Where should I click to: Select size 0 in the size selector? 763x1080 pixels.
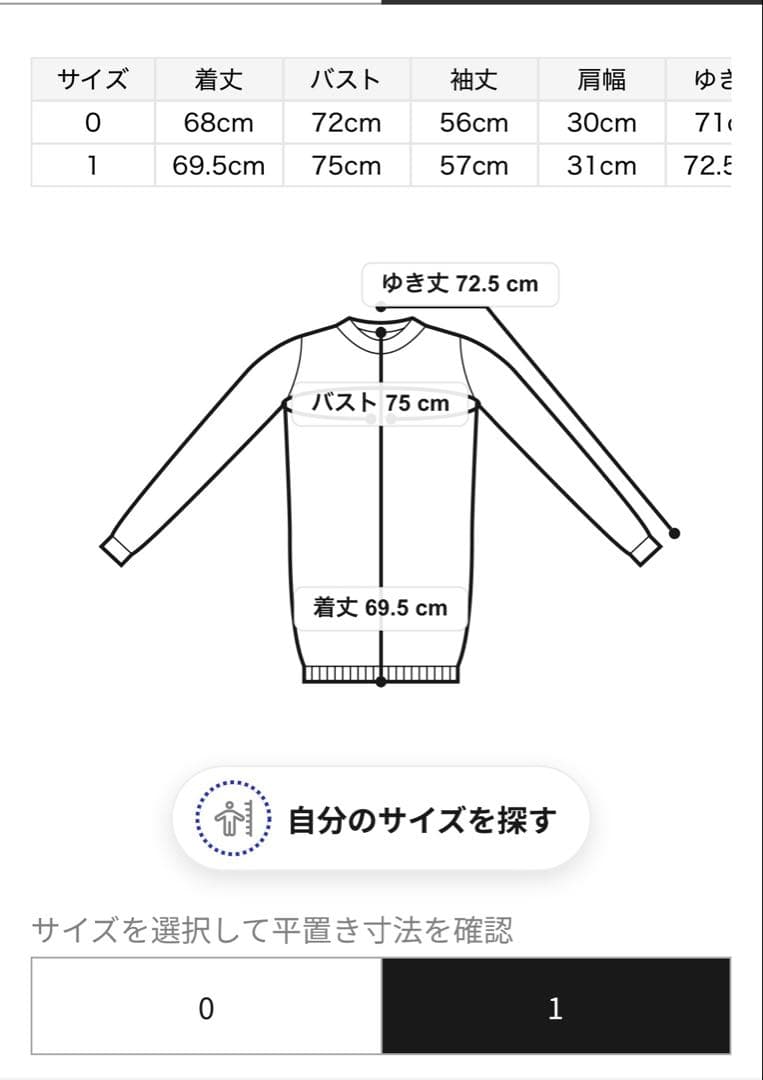tap(205, 1009)
